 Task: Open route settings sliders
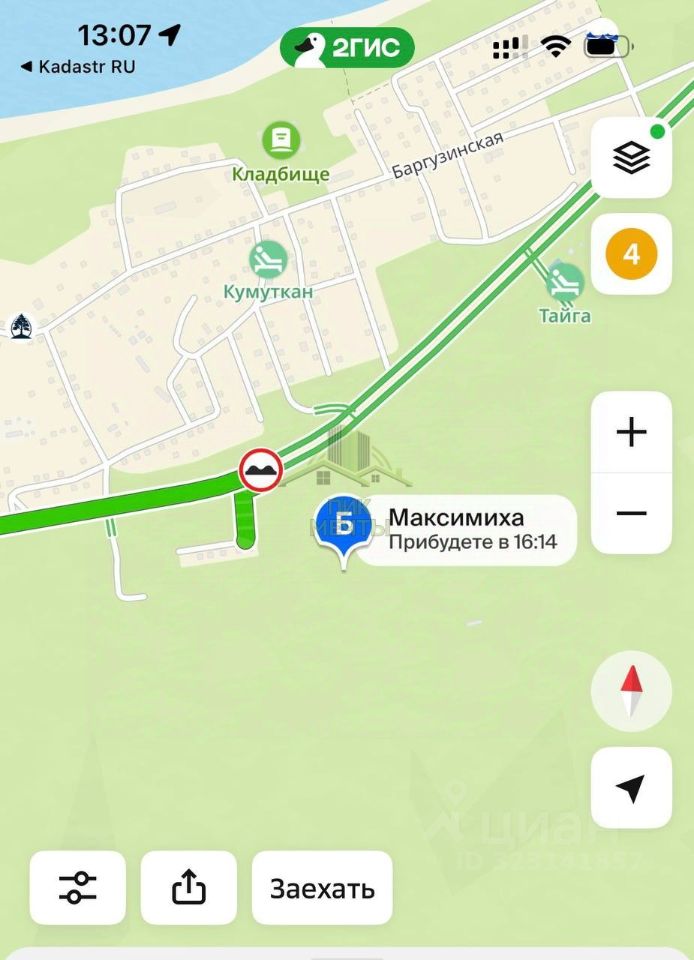(x=78, y=887)
